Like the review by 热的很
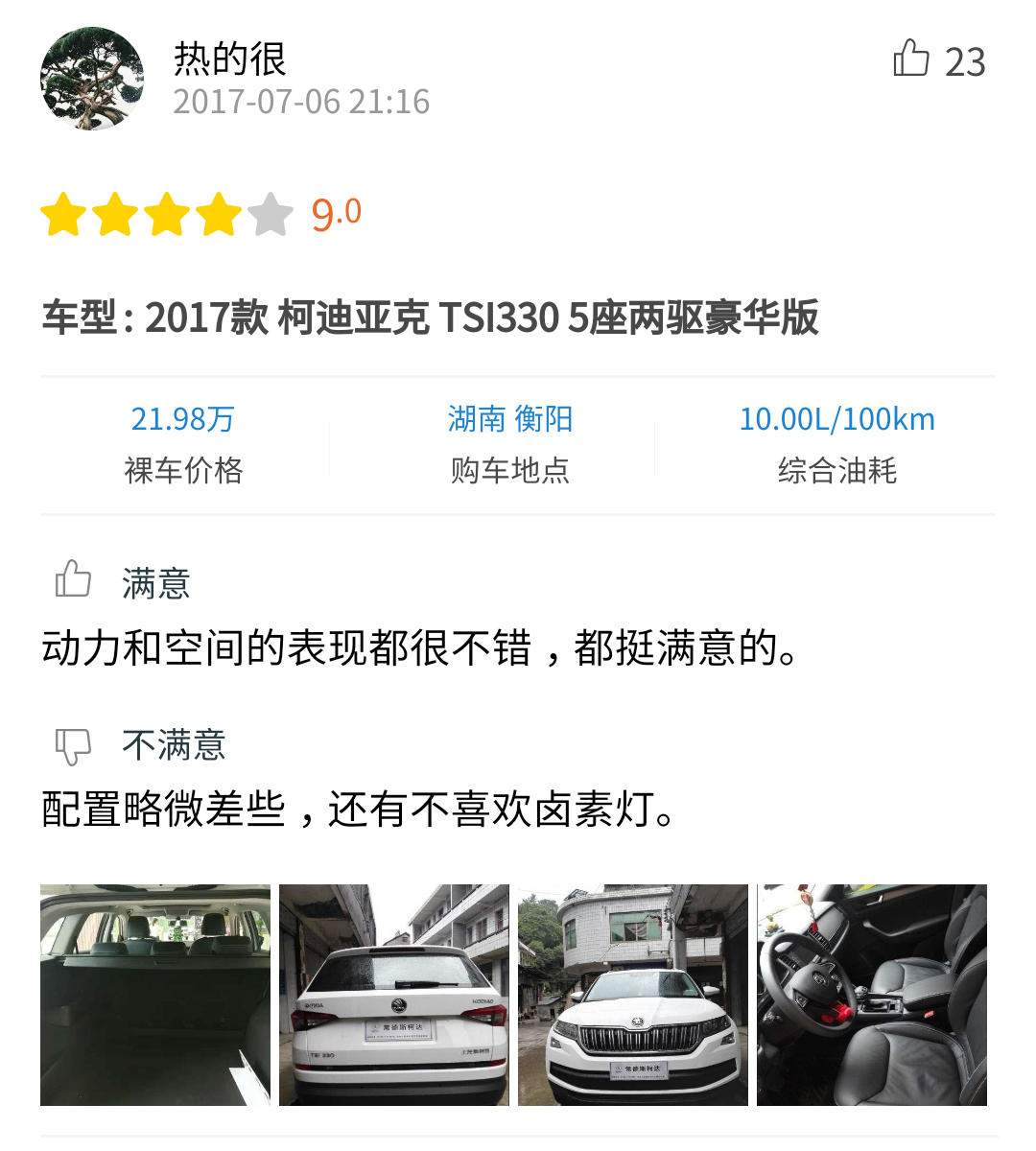This screenshot has width=1036, height=1151. [912, 59]
